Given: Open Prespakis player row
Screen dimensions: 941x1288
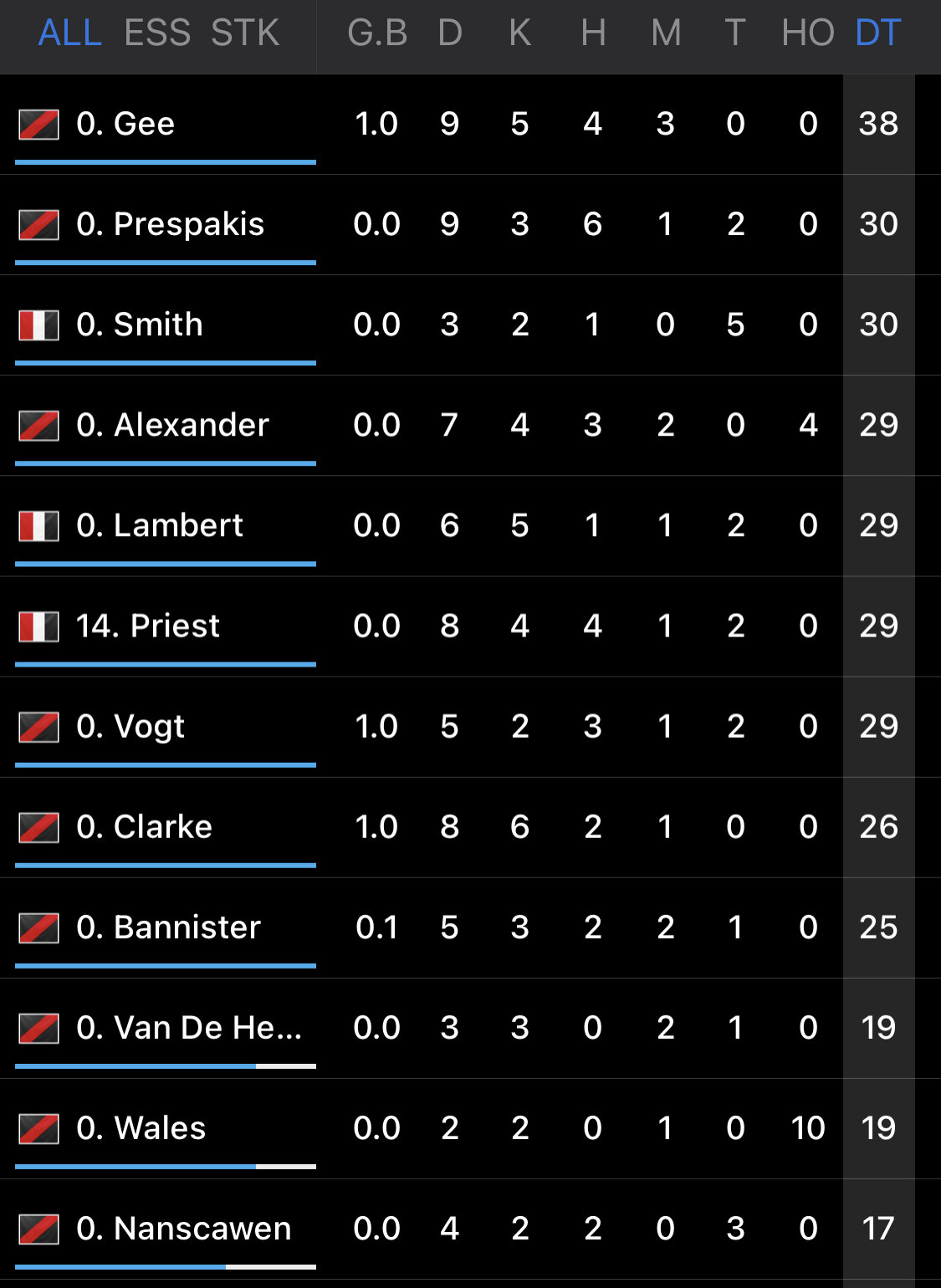Looking at the screenshot, I should point(470,224).
